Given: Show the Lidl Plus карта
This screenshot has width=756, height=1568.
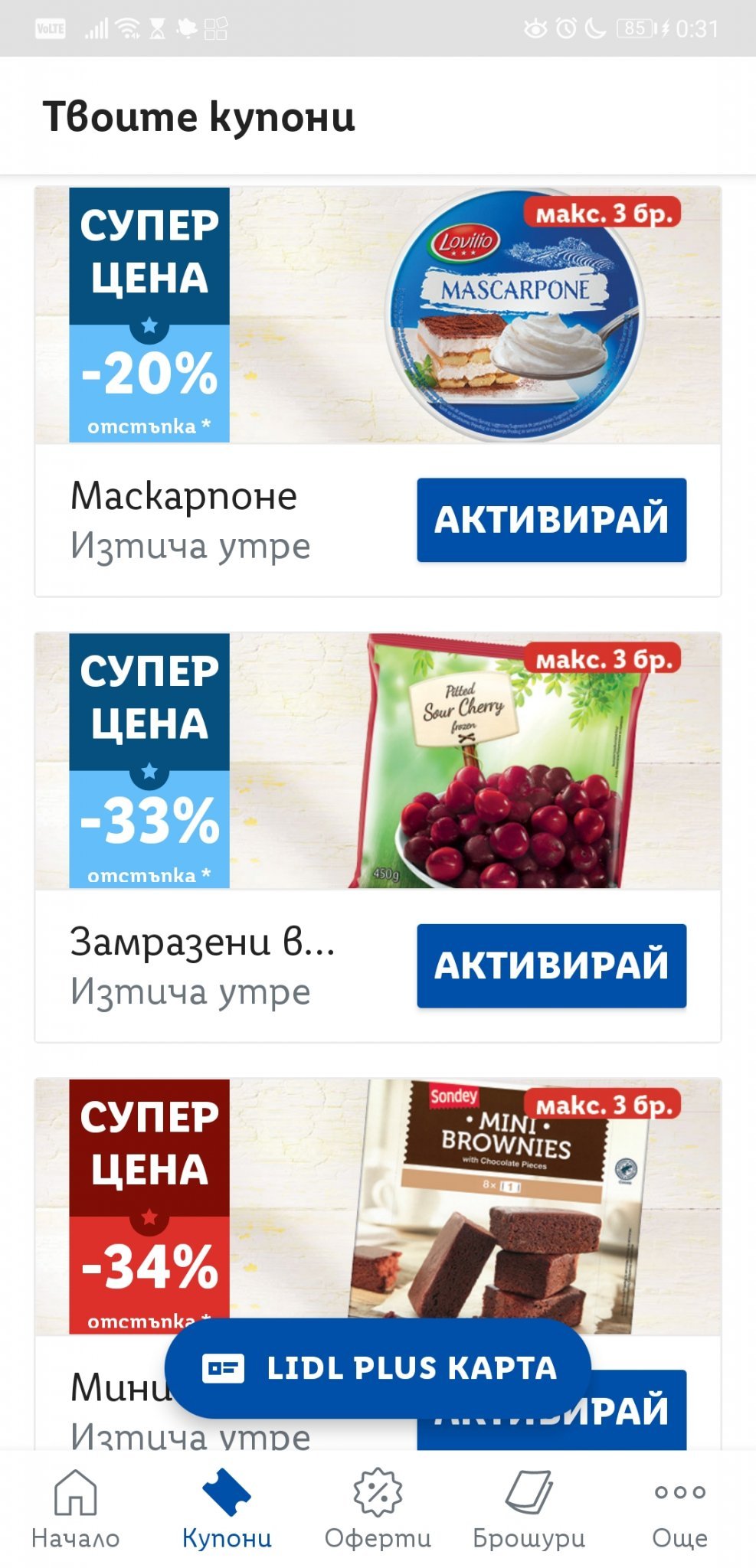Looking at the screenshot, I should [378, 1368].
